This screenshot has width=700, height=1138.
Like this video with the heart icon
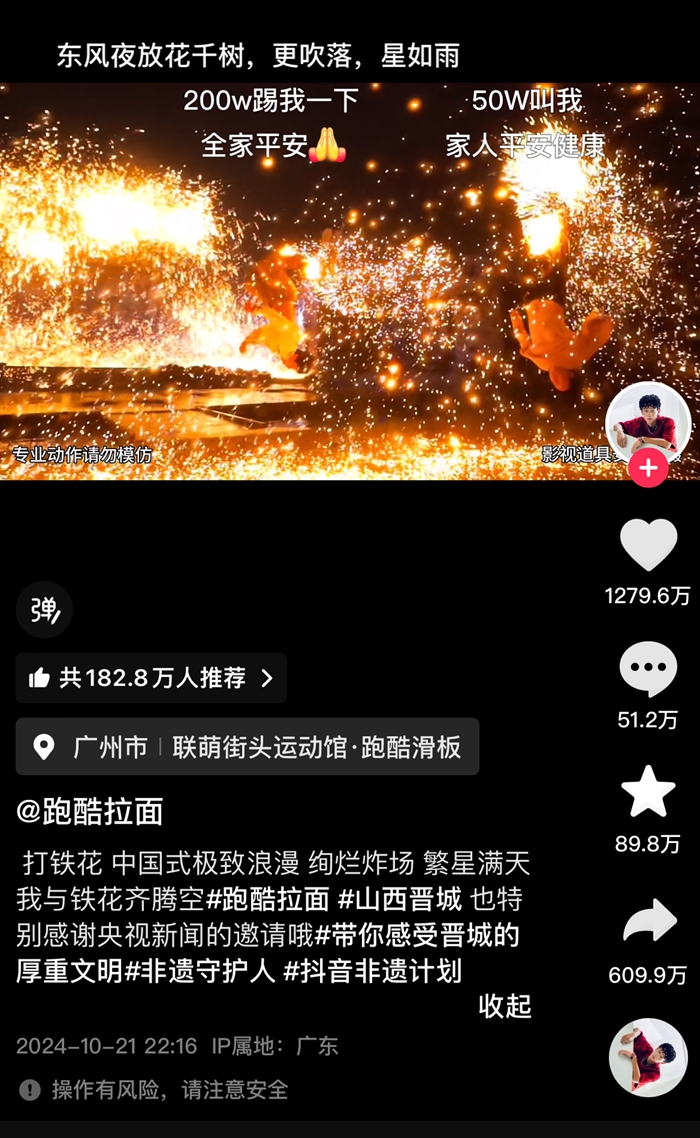click(x=648, y=546)
